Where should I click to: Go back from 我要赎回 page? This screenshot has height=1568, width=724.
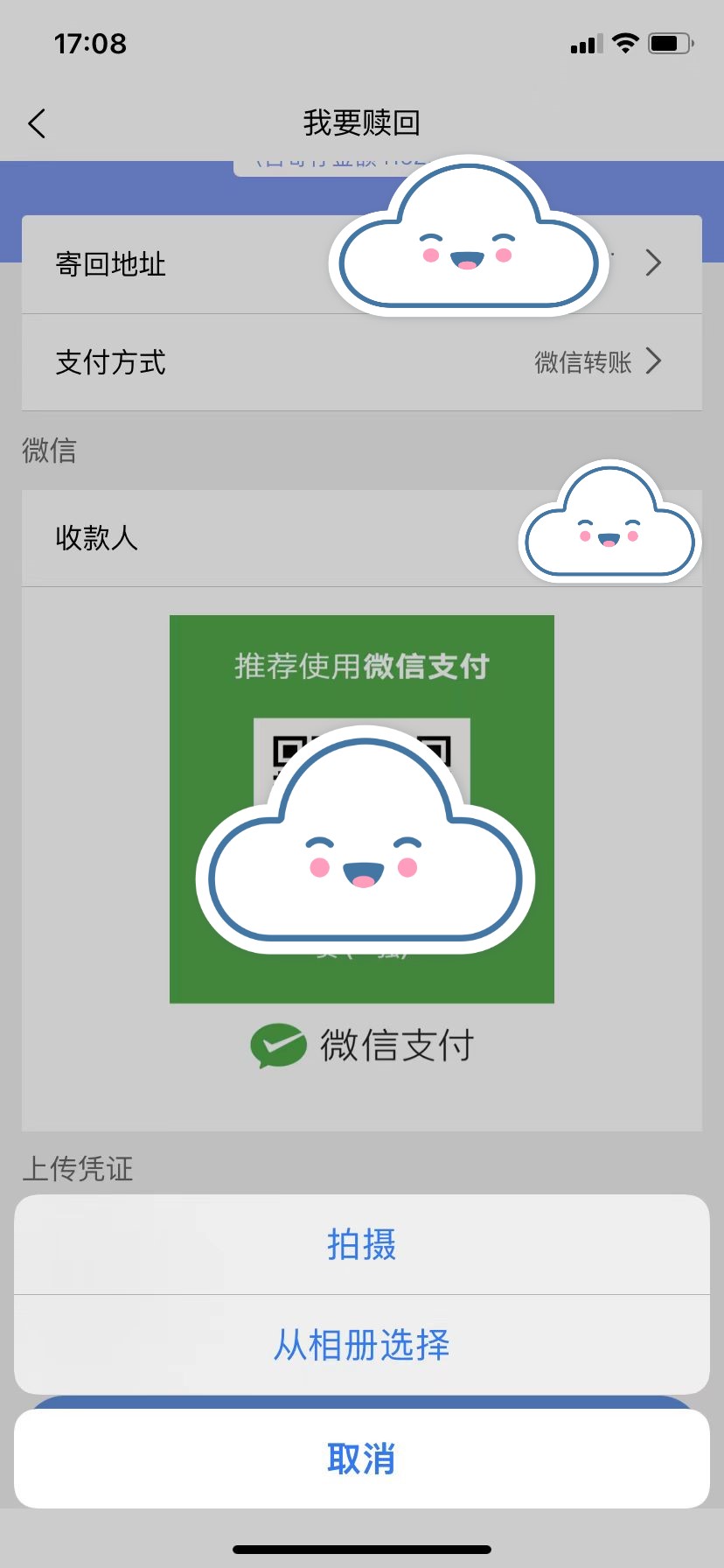(37, 123)
